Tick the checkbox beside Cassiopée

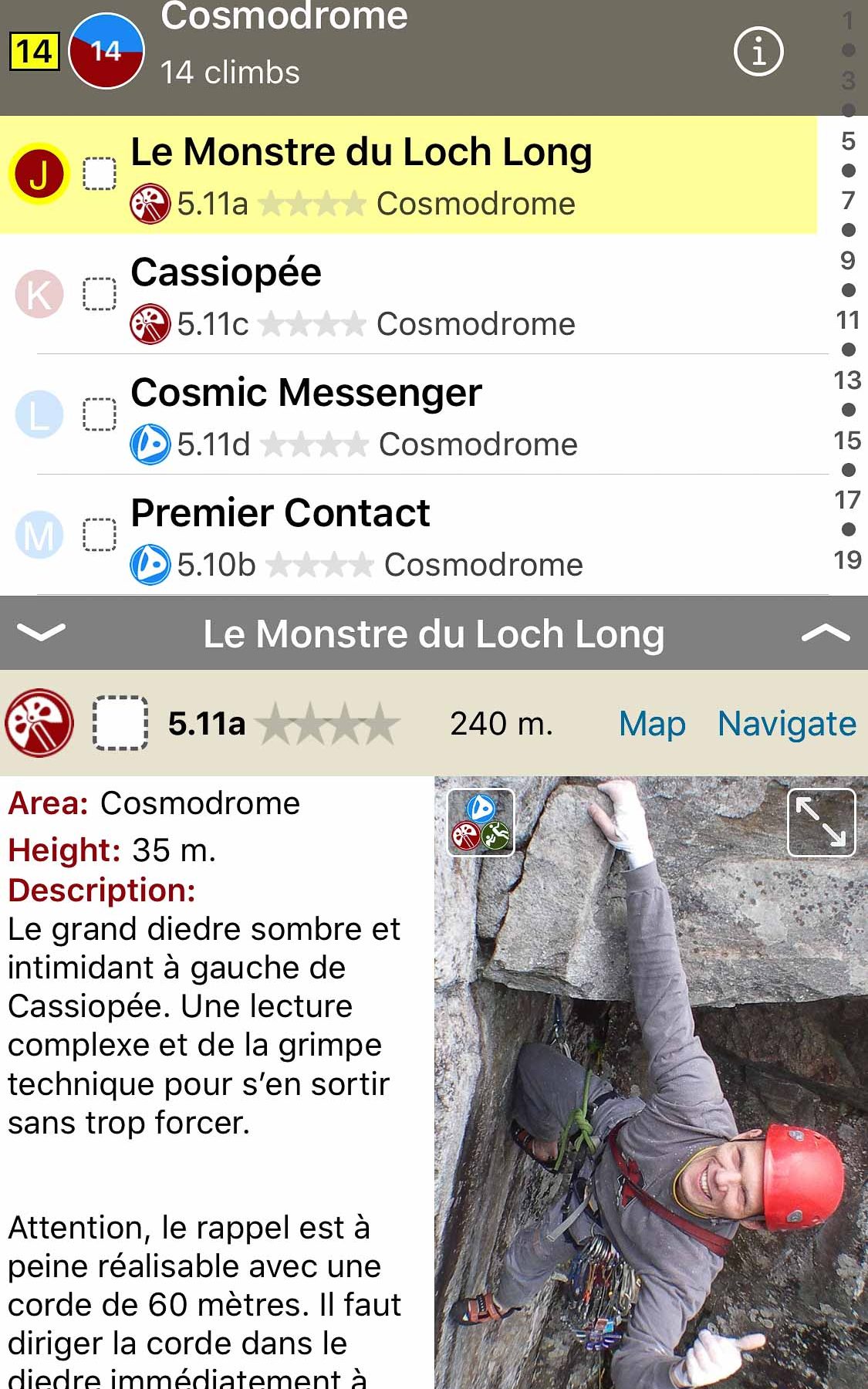coord(100,294)
